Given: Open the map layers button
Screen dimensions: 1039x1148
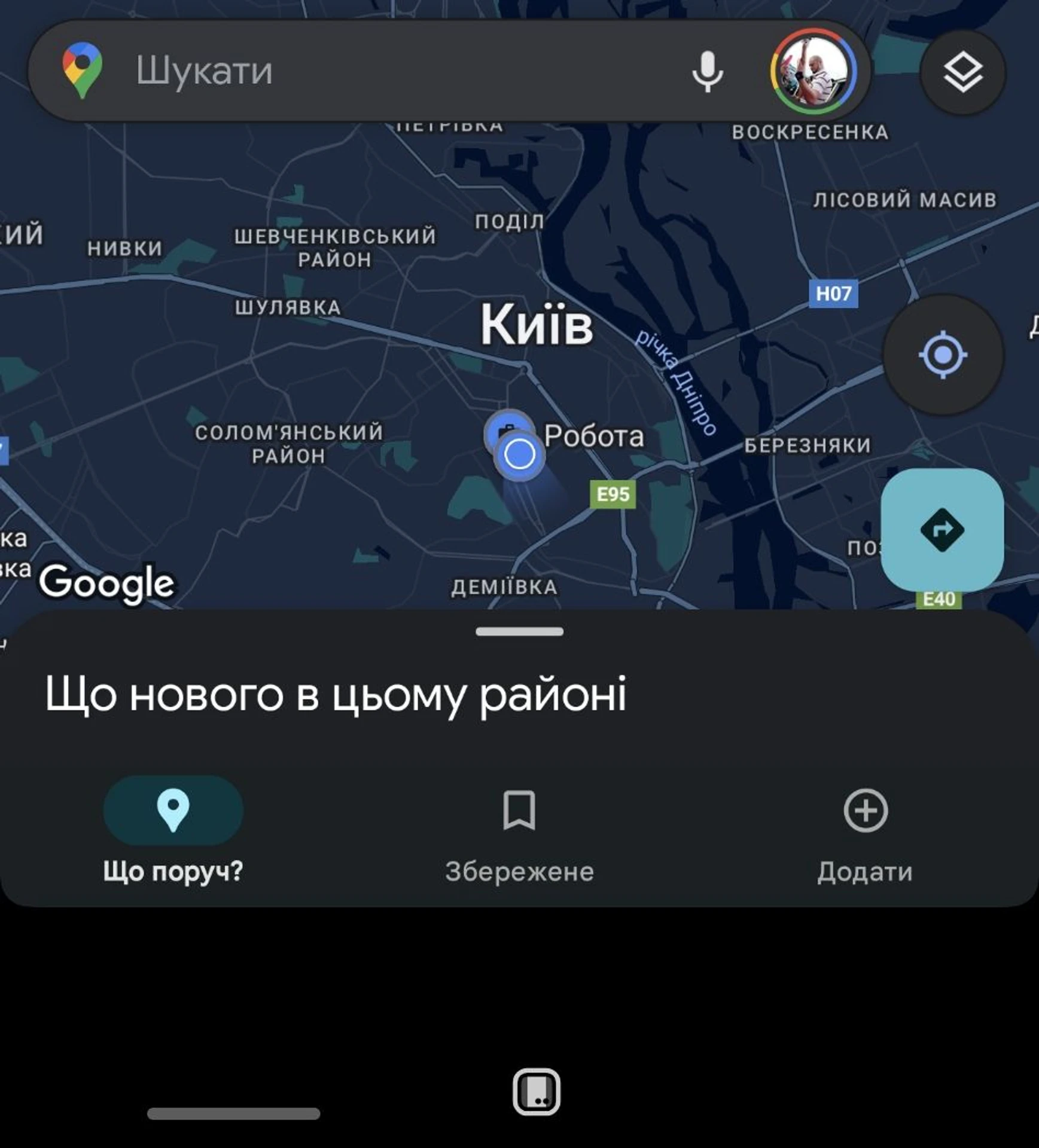Looking at the screenshot, I should coord(962,72).
